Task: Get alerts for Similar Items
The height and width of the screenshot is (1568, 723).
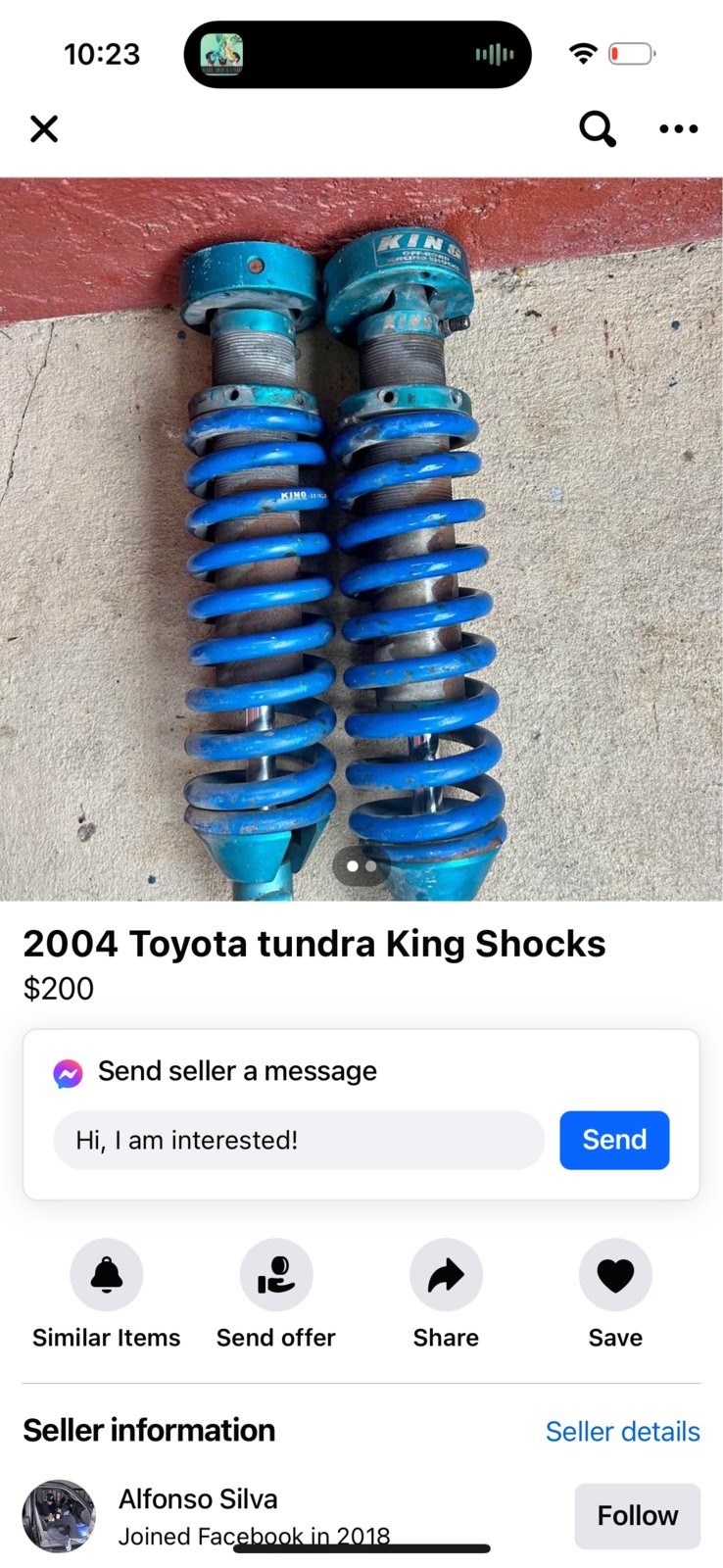Action: [x=106, y=1275]
